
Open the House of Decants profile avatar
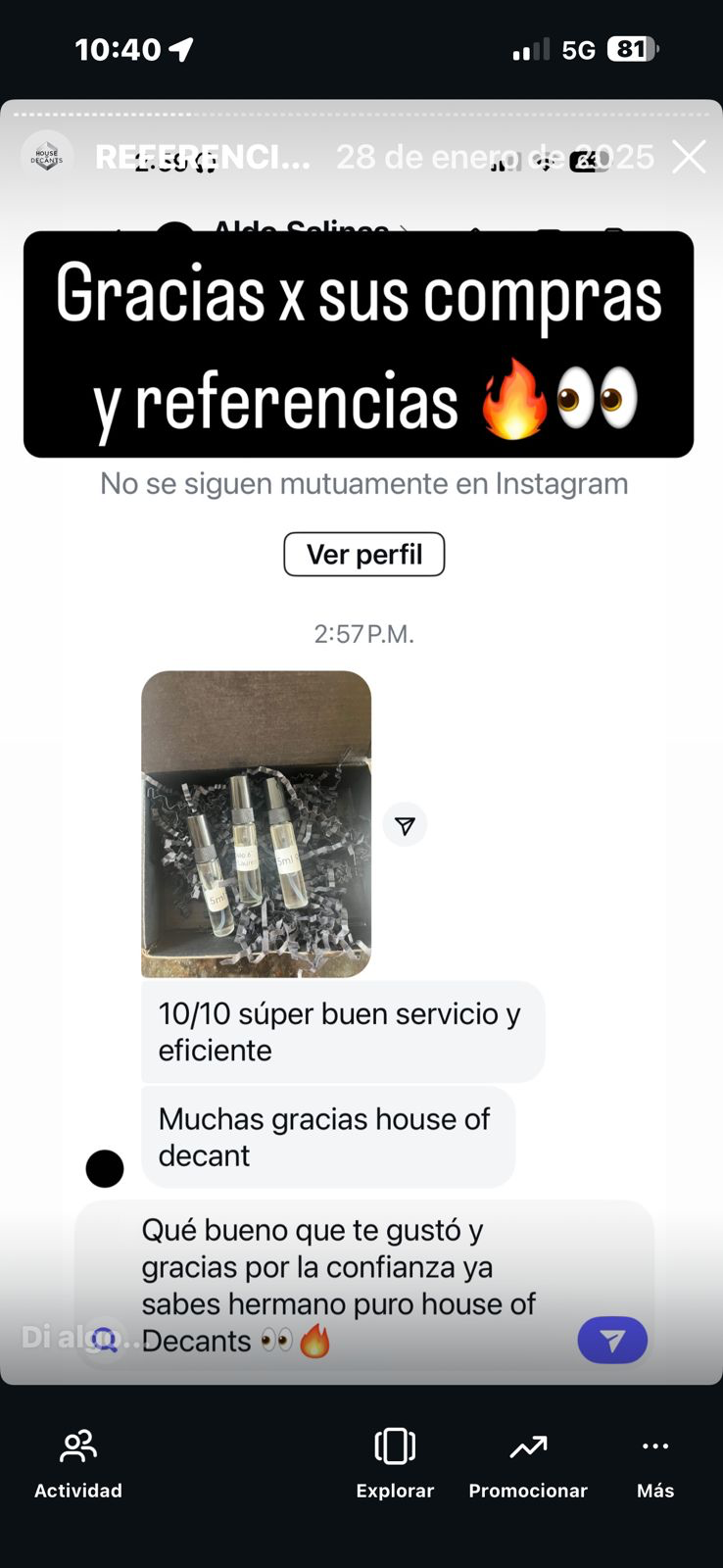point(47,157)
